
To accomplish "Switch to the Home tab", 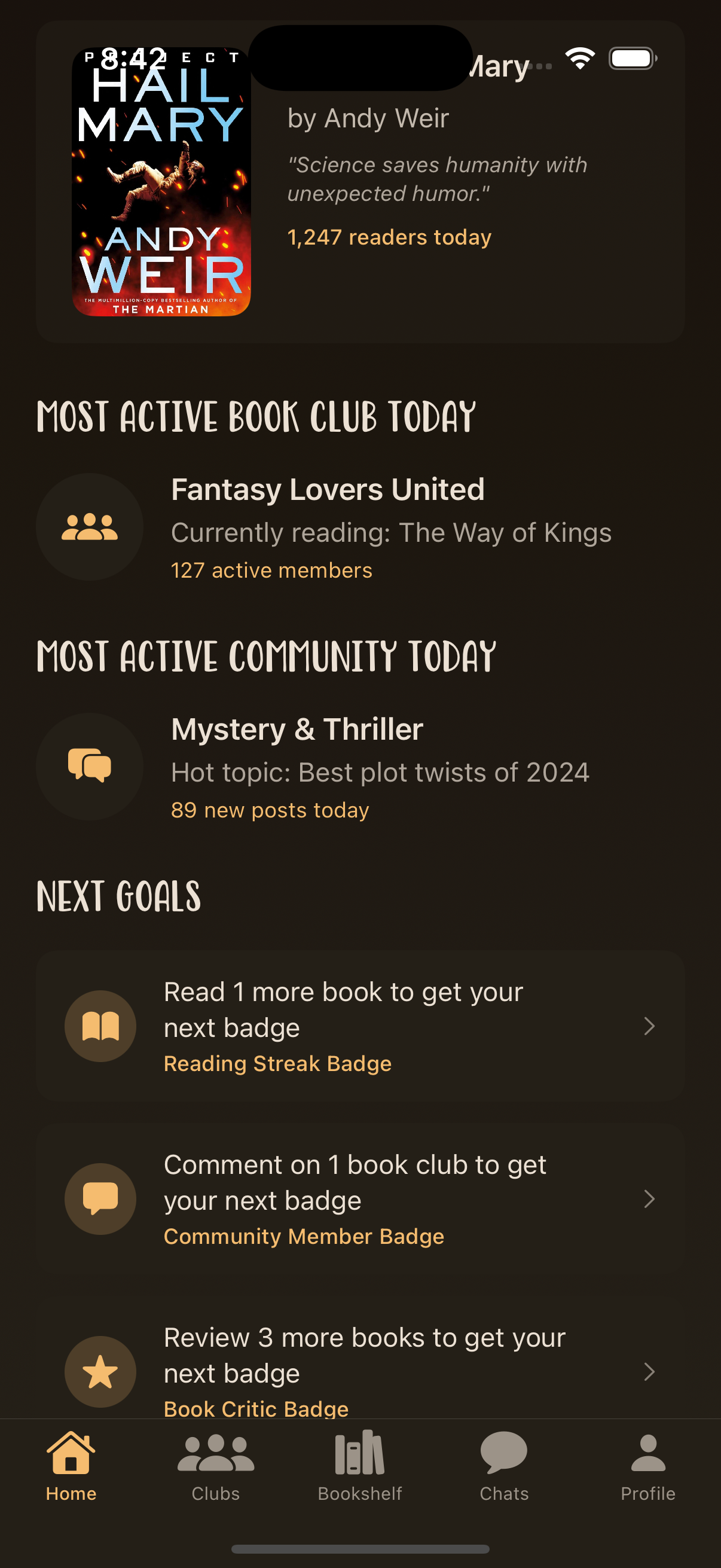I will pos(71,1466).
